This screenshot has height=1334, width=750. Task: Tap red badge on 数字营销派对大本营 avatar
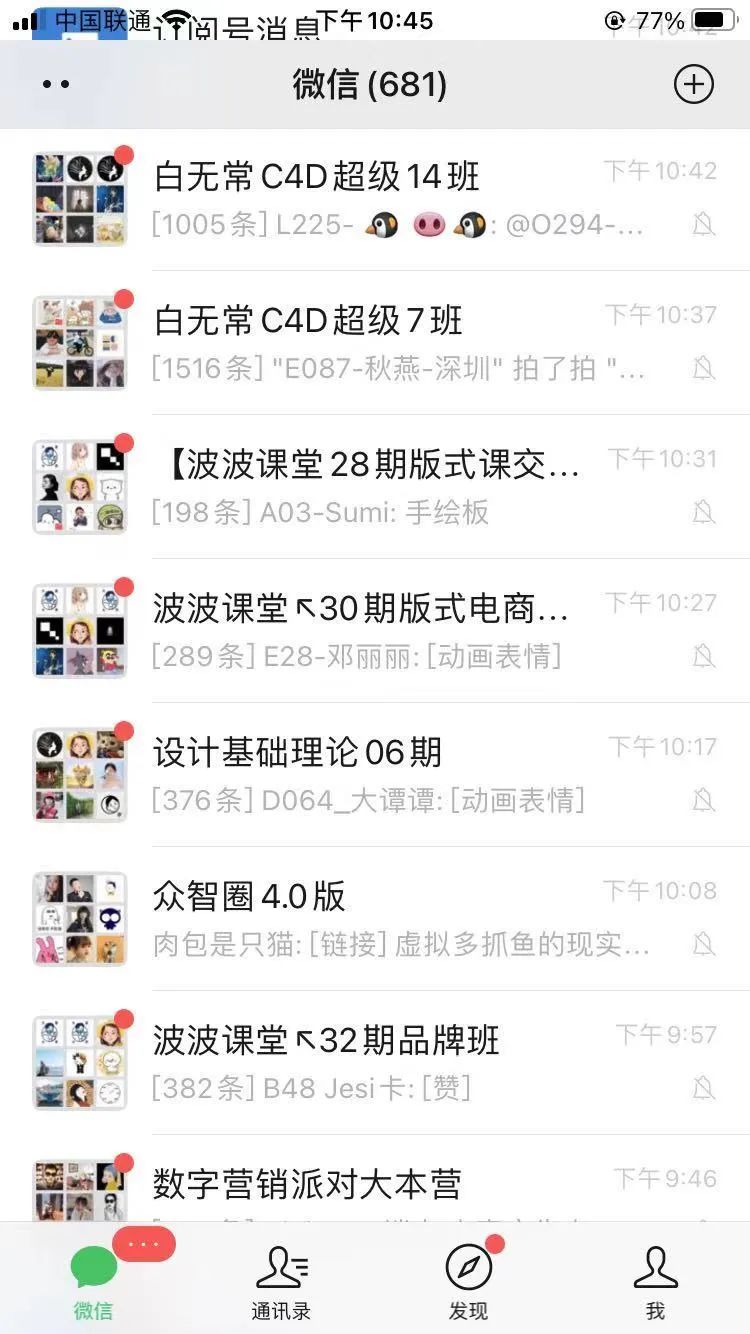122,1164
